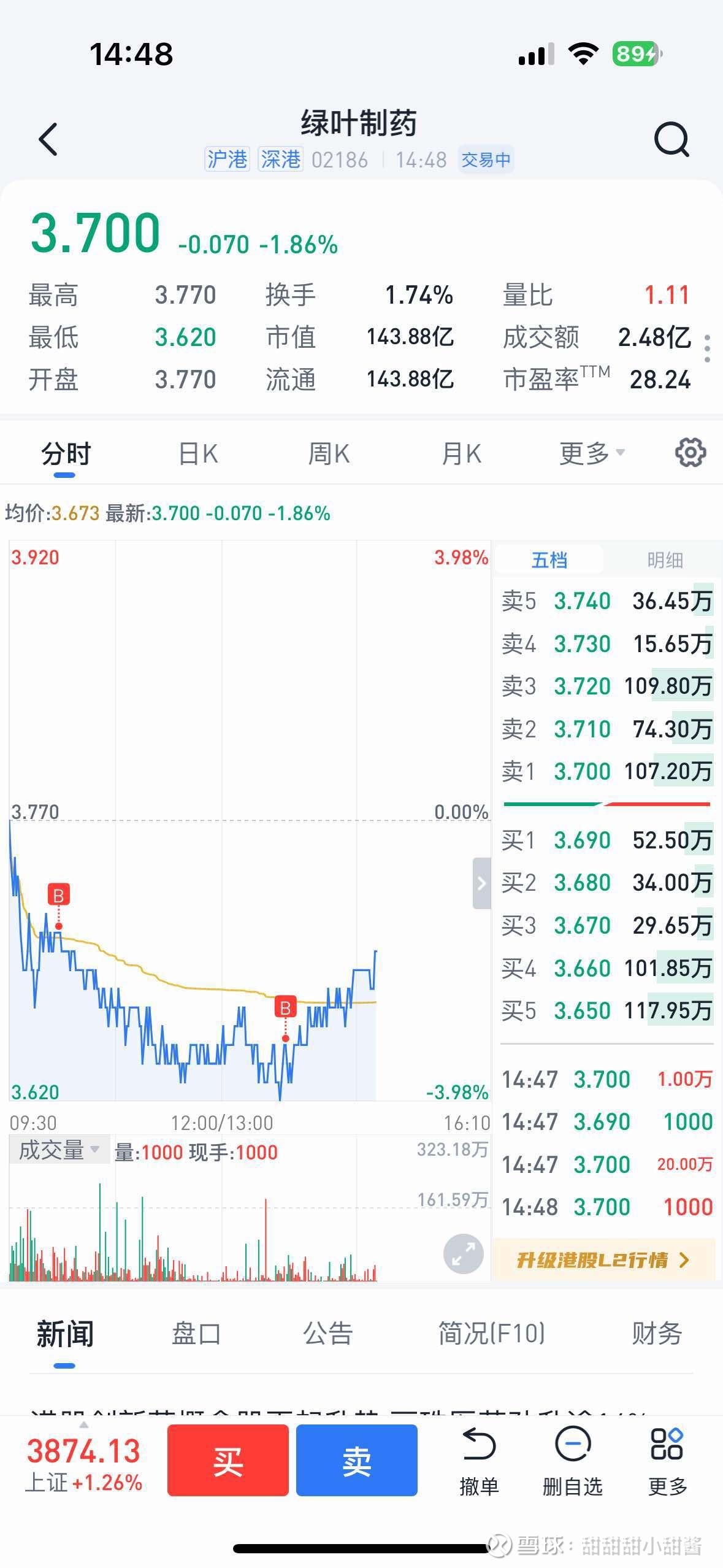
Task: Tap the blue 卖 sell button
Action: tap(357, 1460)
